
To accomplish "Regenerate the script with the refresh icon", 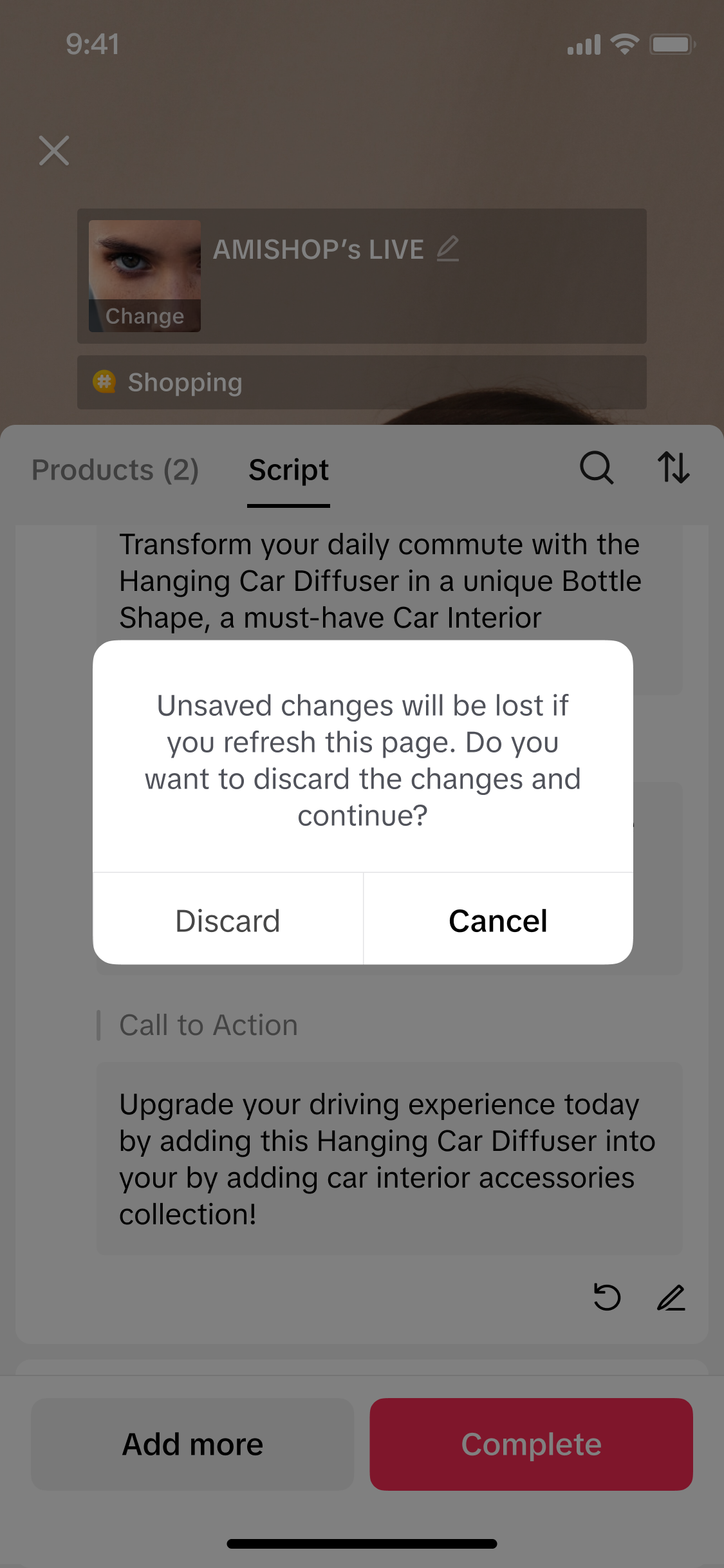I will pos(607,1297).
